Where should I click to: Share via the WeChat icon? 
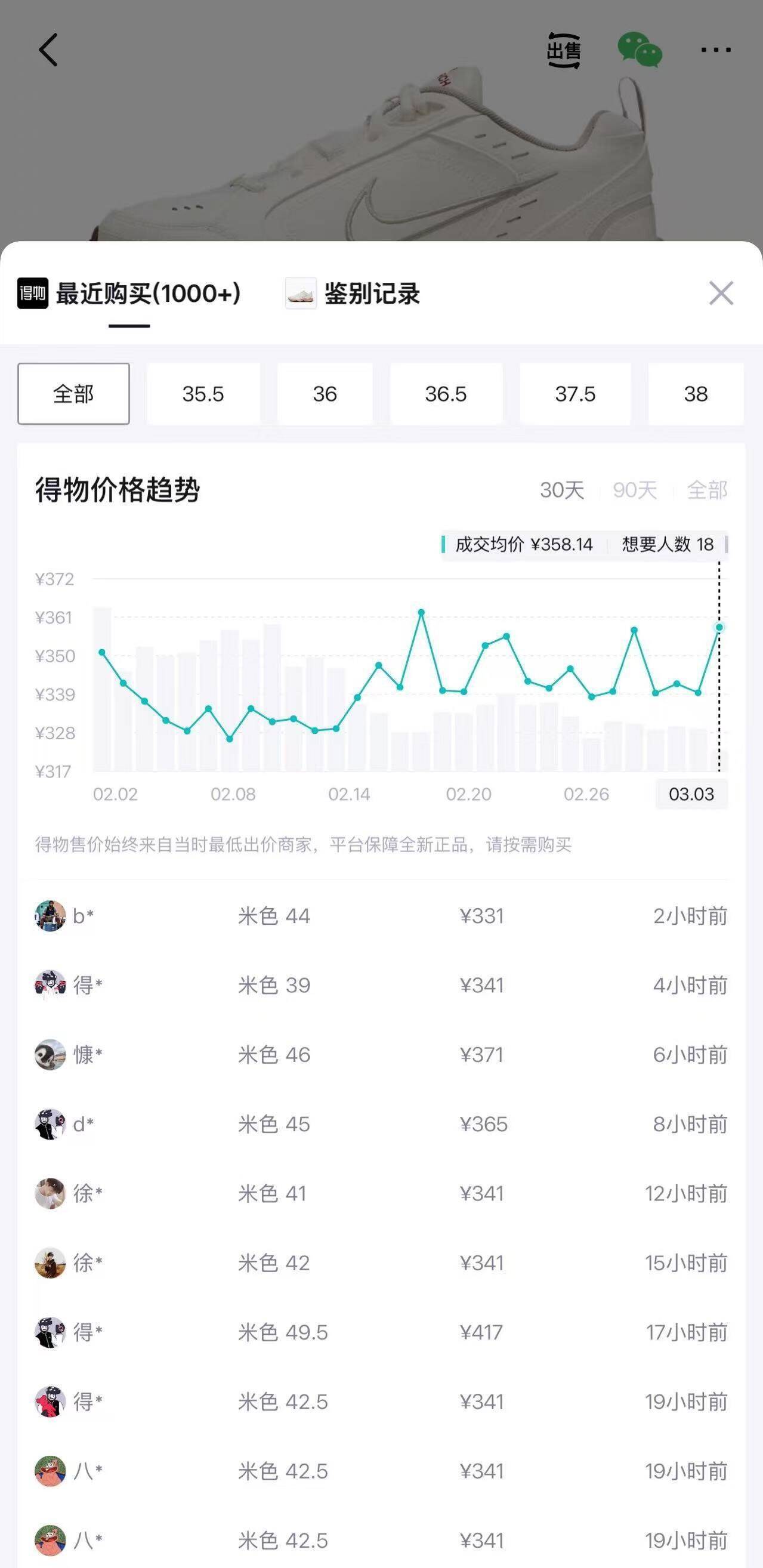tap(640, 50)
